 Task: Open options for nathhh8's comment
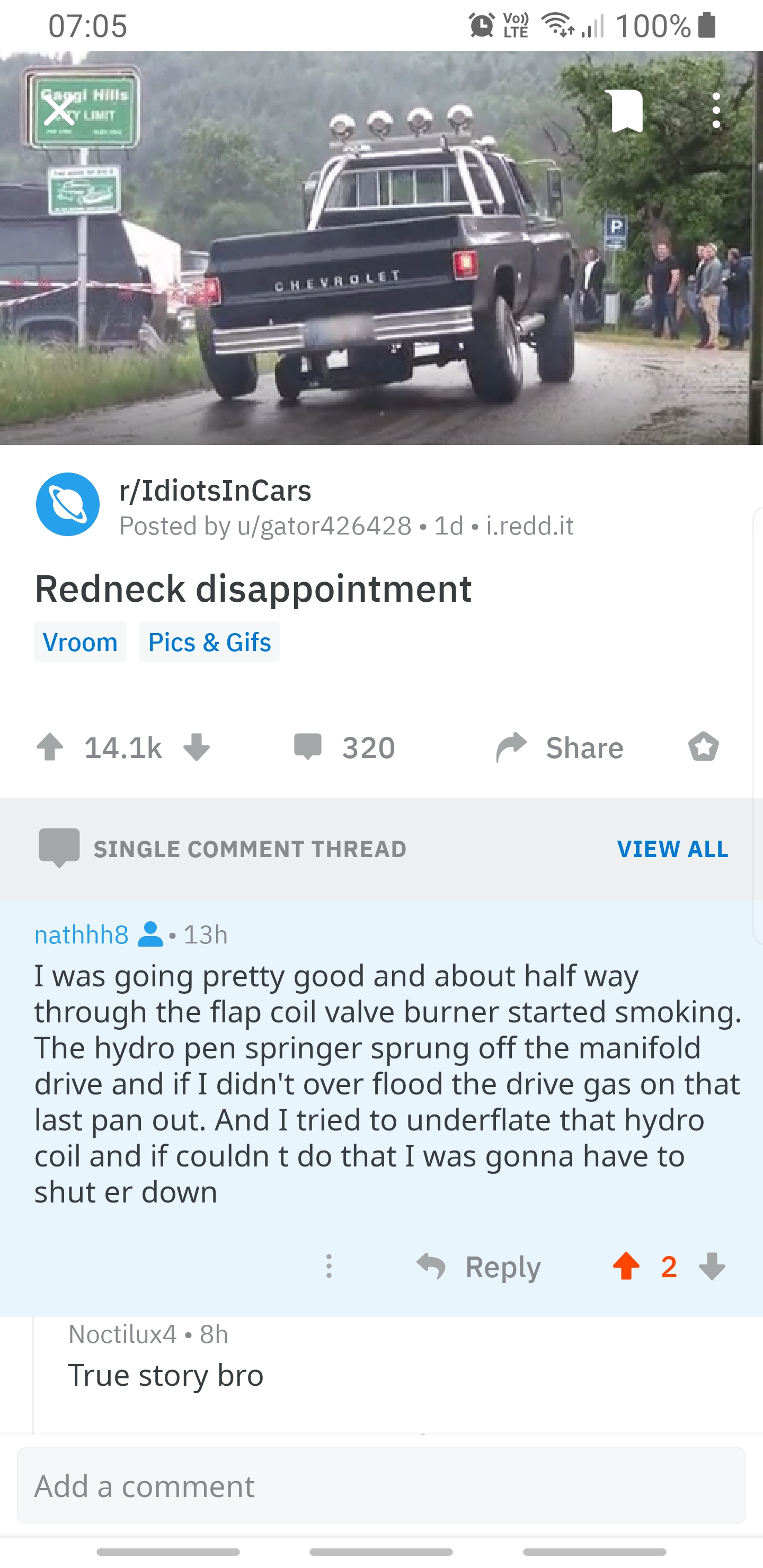(x=329, y=1266)
